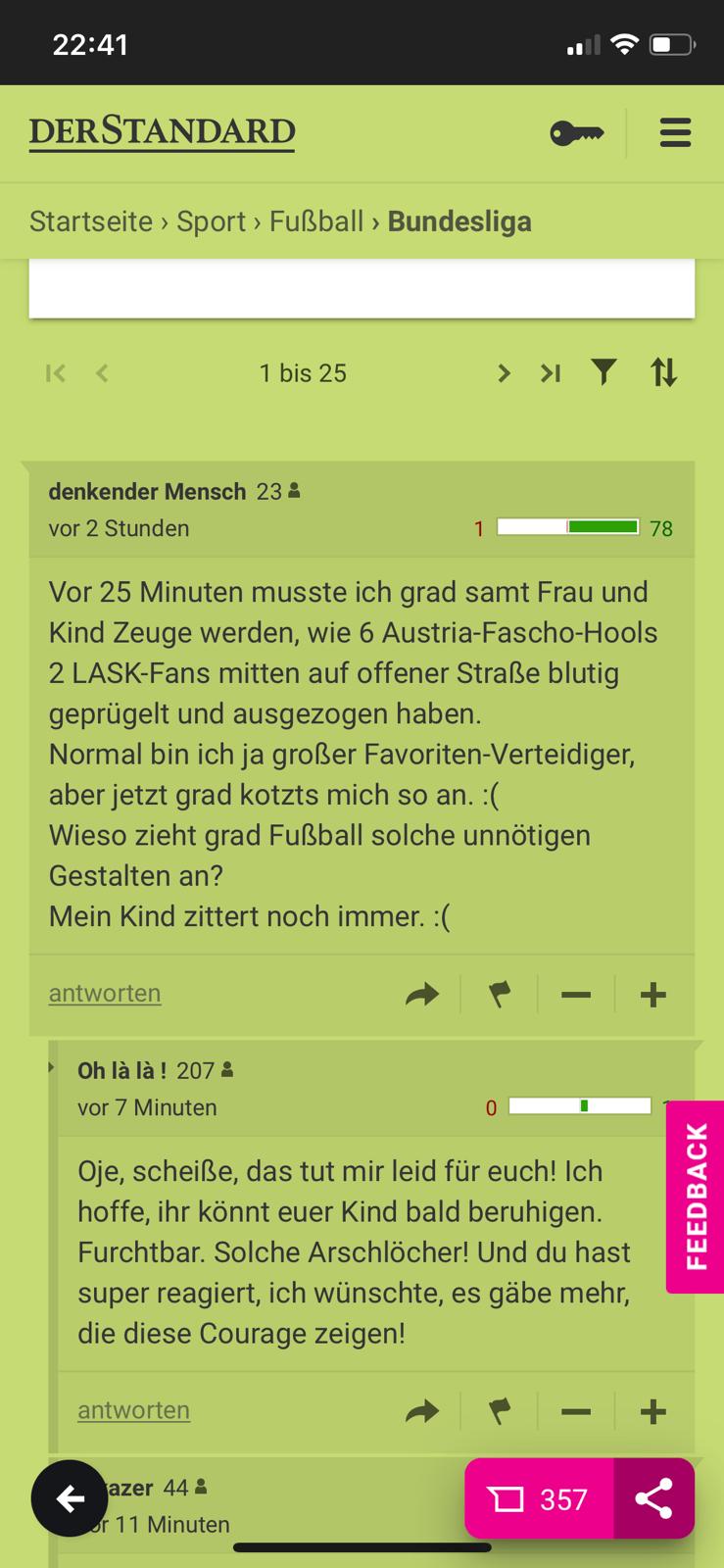This screenshot has height=1568, width=724.
Task: Change the comment sort order
Action: point(663,372)
